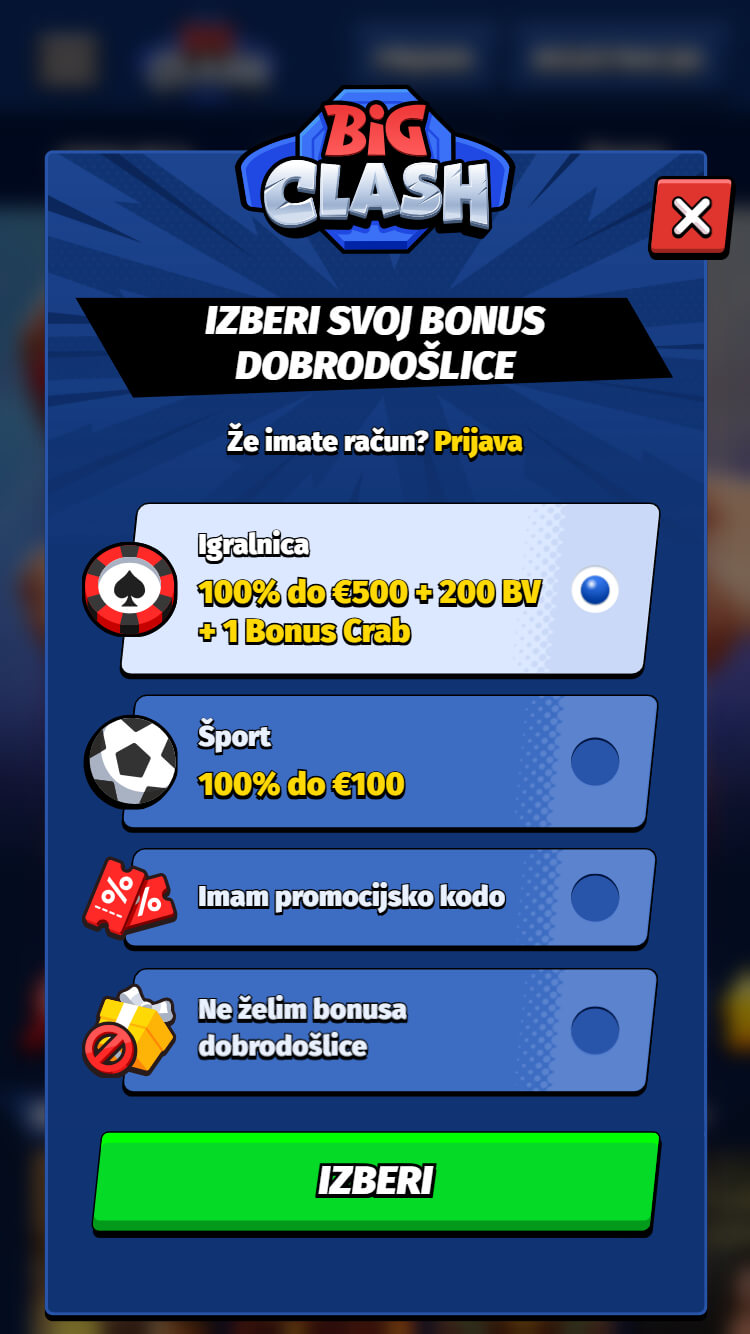Tap the green IZBERI button
The height and width of the screenshot is (1334, 750).
click(x=376, y=1181)
